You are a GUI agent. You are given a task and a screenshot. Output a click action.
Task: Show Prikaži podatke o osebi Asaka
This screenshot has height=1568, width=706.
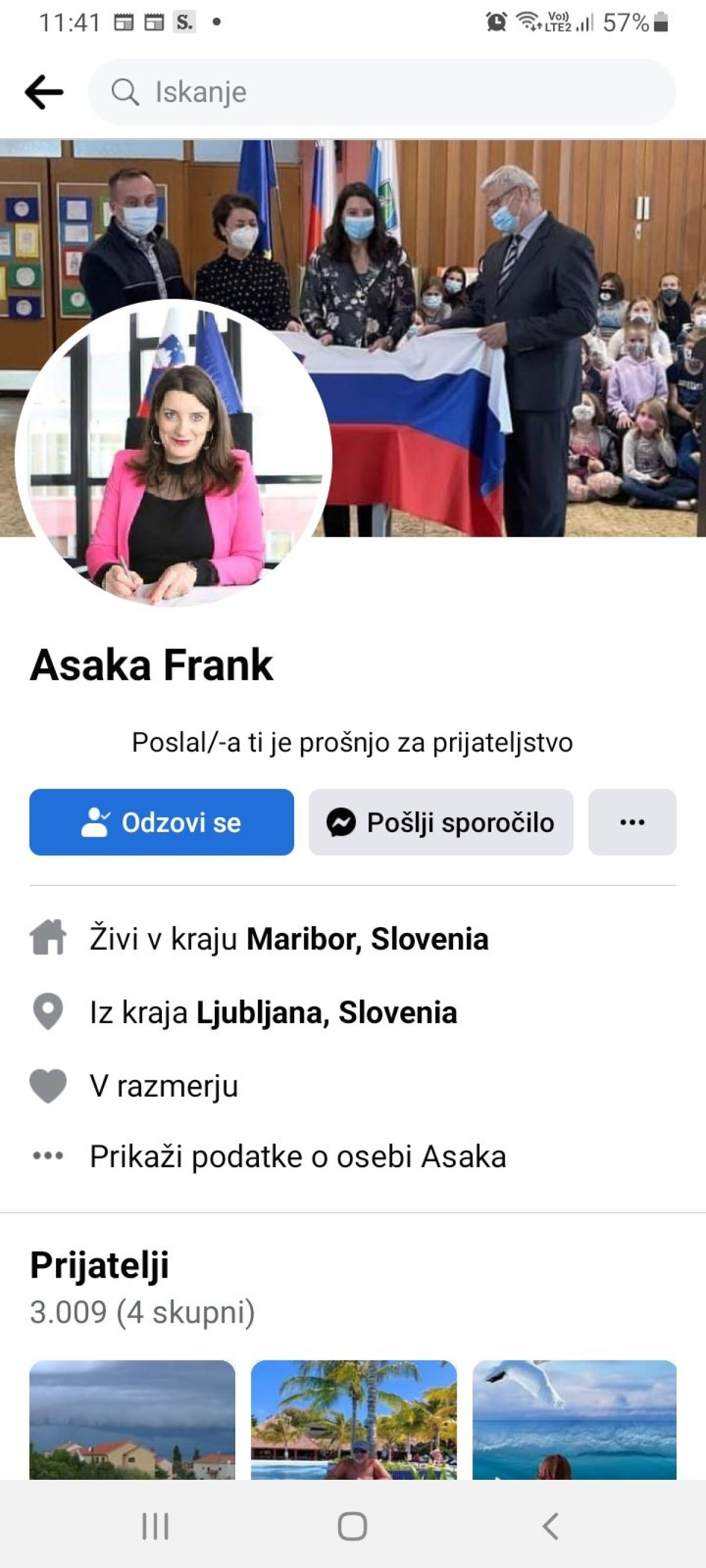tap(298, 1156)
